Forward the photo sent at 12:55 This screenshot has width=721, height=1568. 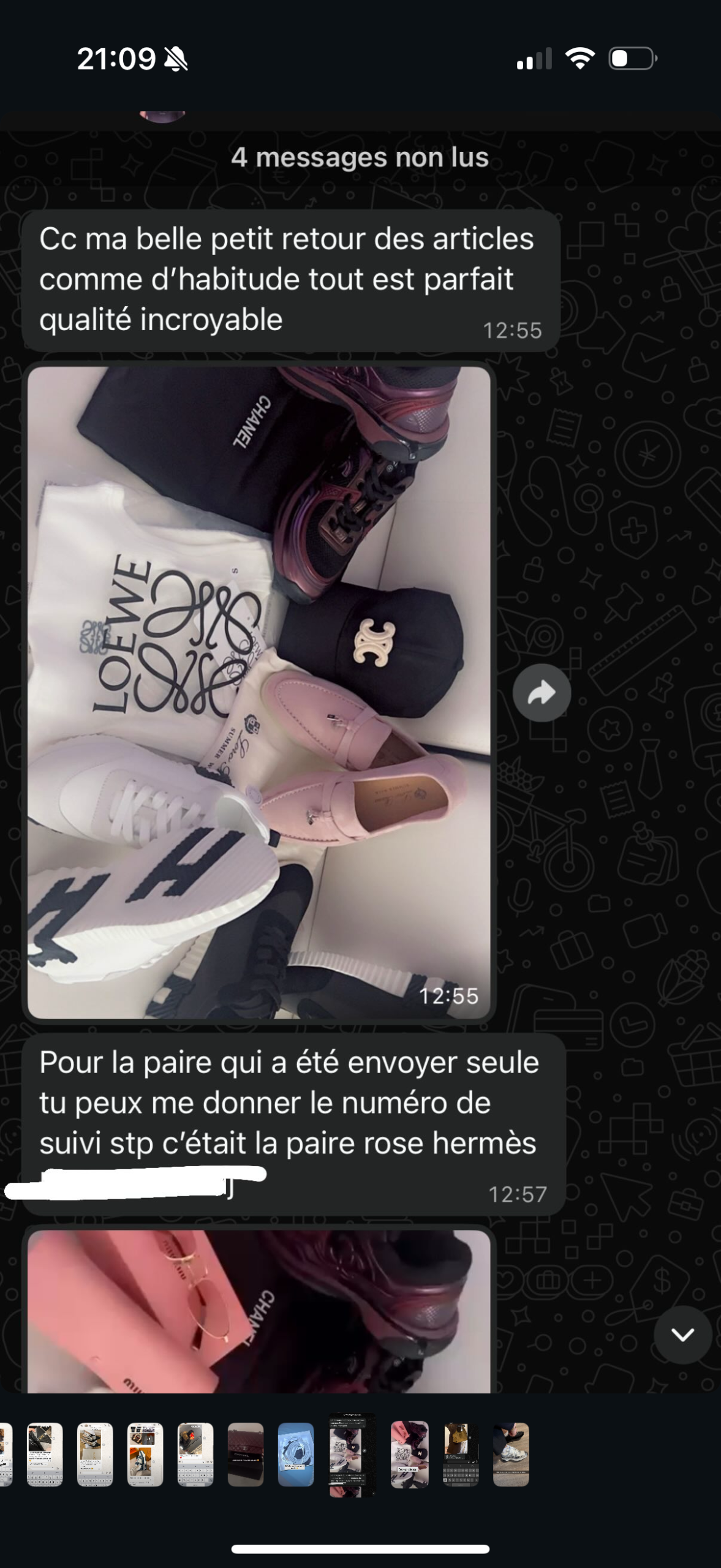point(542,693)
